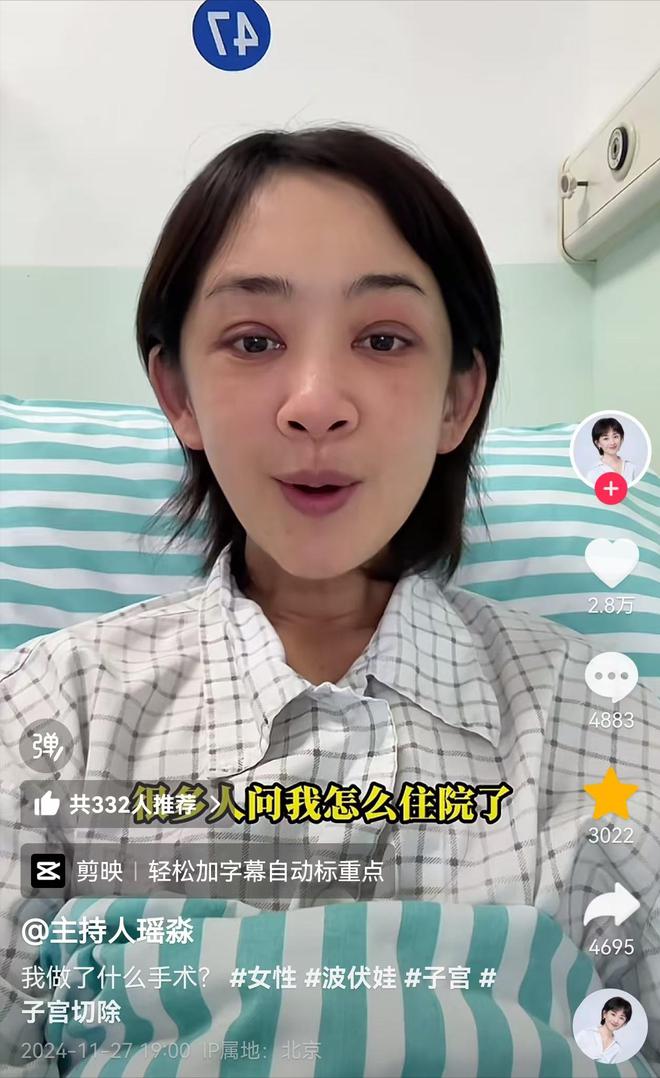Share this video with the arrow icon
This screenshot has height=1078, width=660.
611,907
